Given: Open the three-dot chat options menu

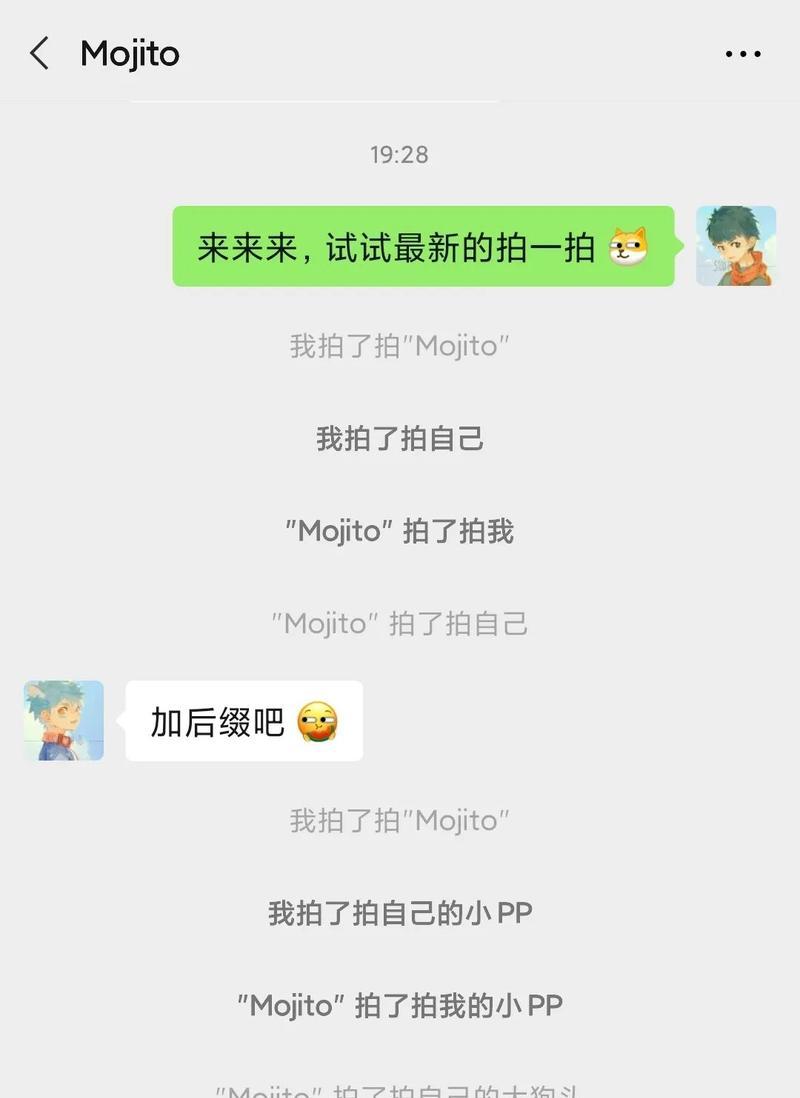Looking at the screenshot, I should 743,54.
